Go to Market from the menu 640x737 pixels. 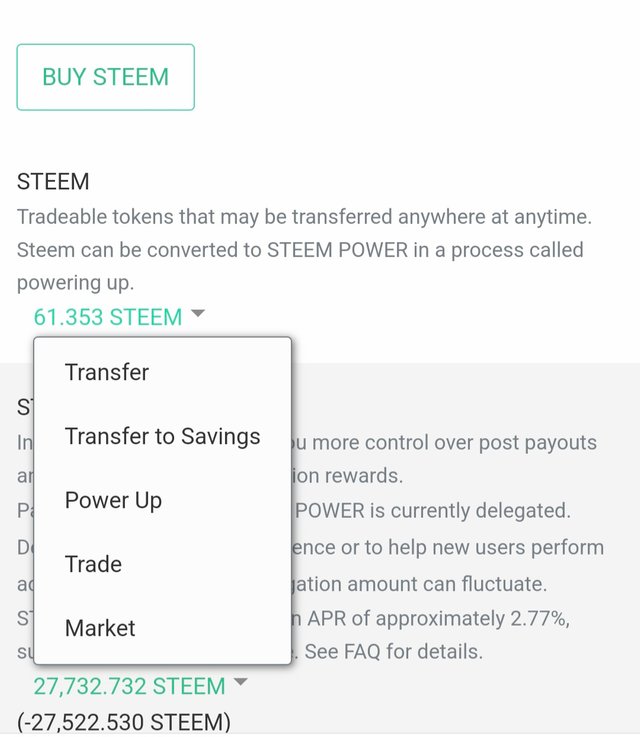pos(100,628)
